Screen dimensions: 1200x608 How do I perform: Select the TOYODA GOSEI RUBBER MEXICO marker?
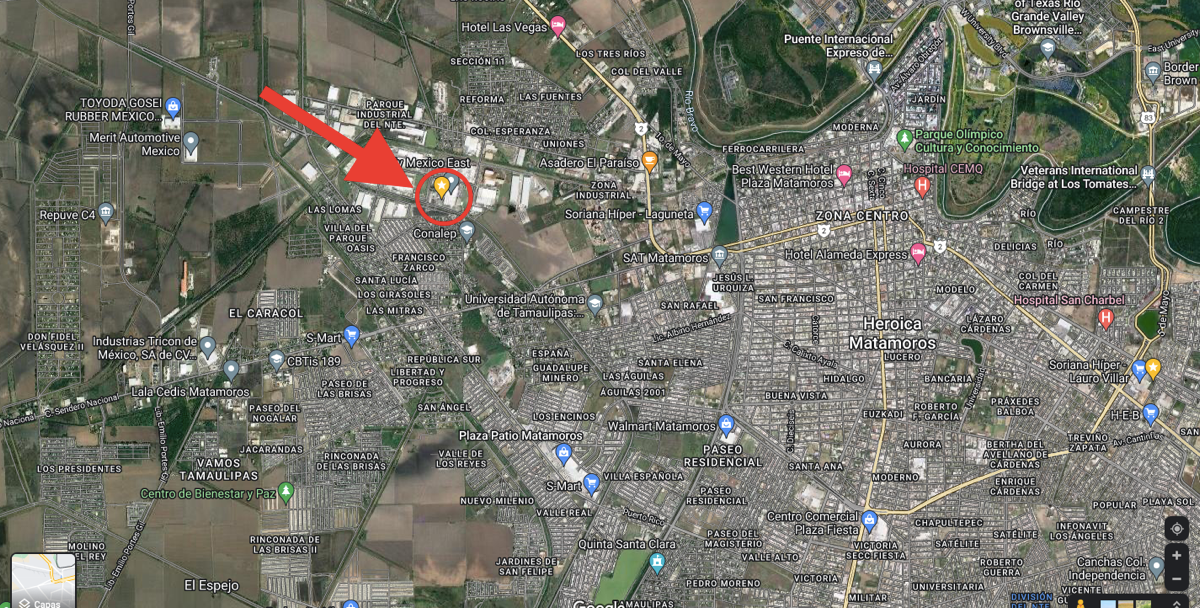tap(173, 106)
